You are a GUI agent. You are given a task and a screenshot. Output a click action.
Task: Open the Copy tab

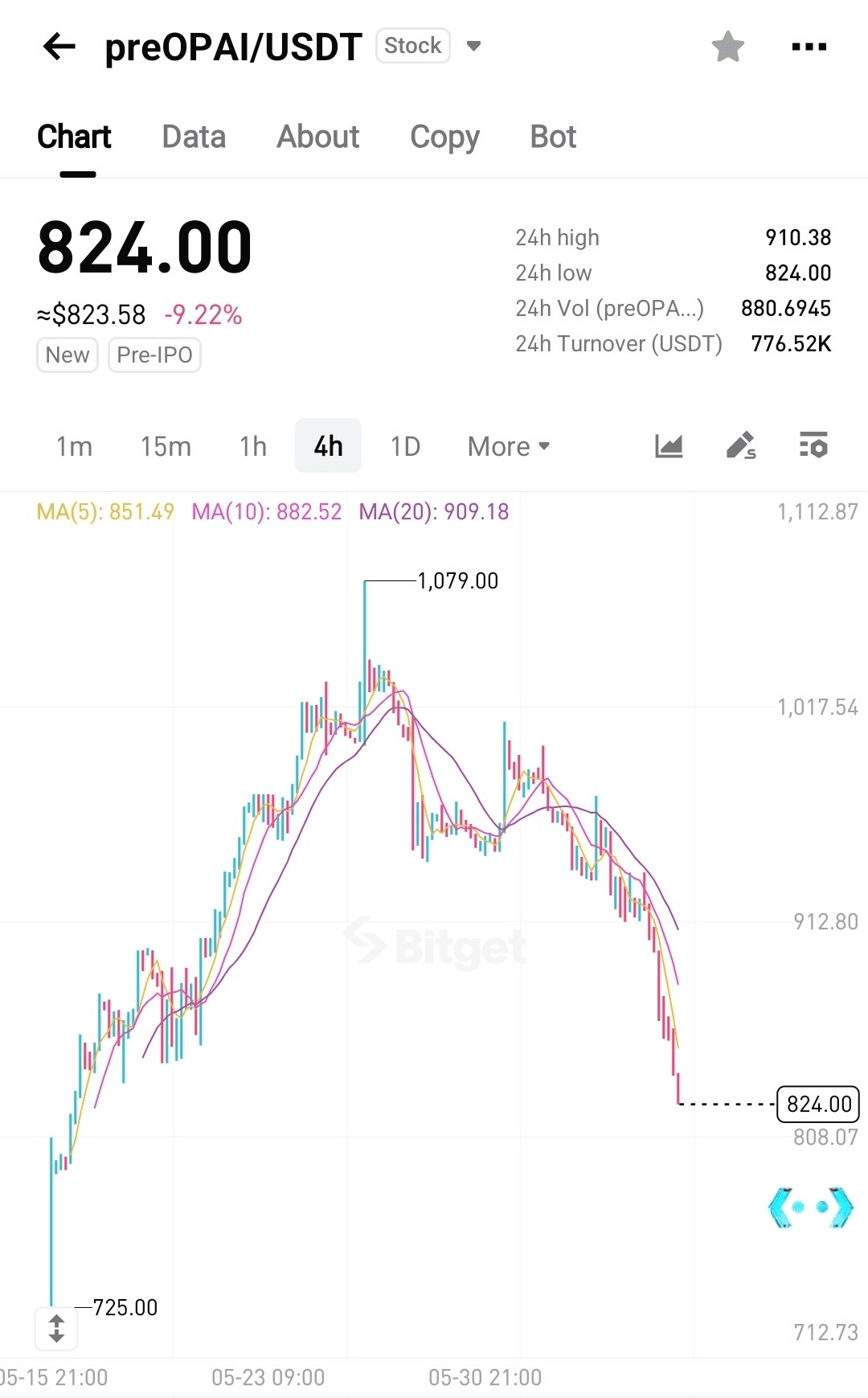click(x=445, y=137)
